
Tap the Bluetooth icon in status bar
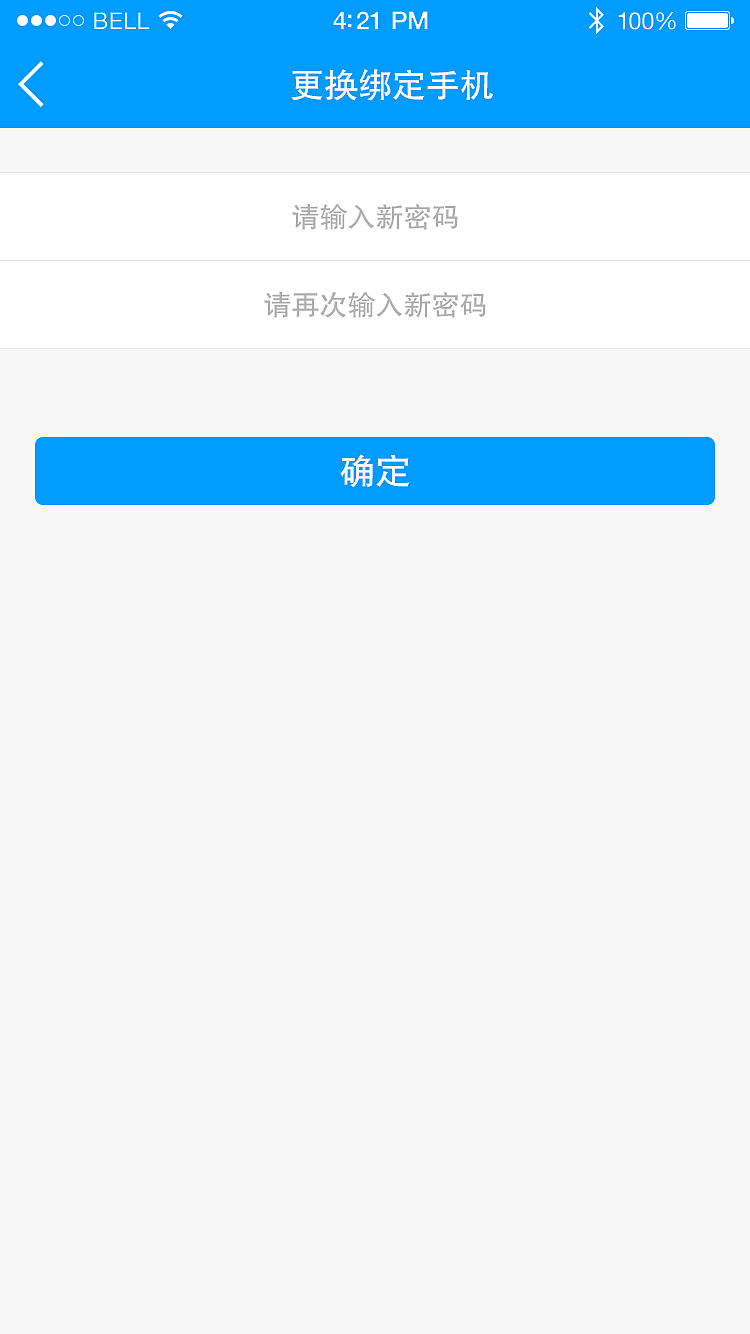[598, 19]
